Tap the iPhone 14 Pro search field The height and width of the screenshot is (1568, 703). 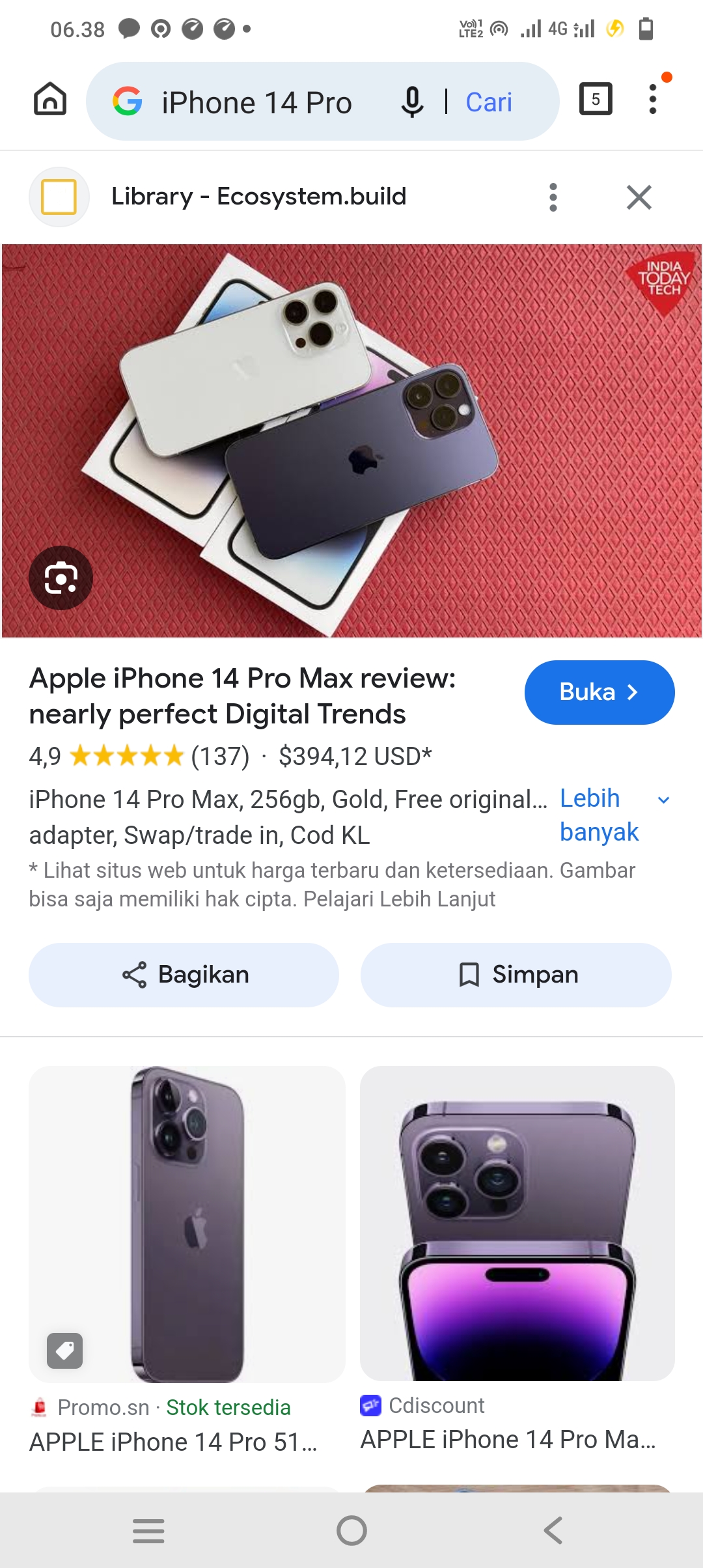pos(256,102)
